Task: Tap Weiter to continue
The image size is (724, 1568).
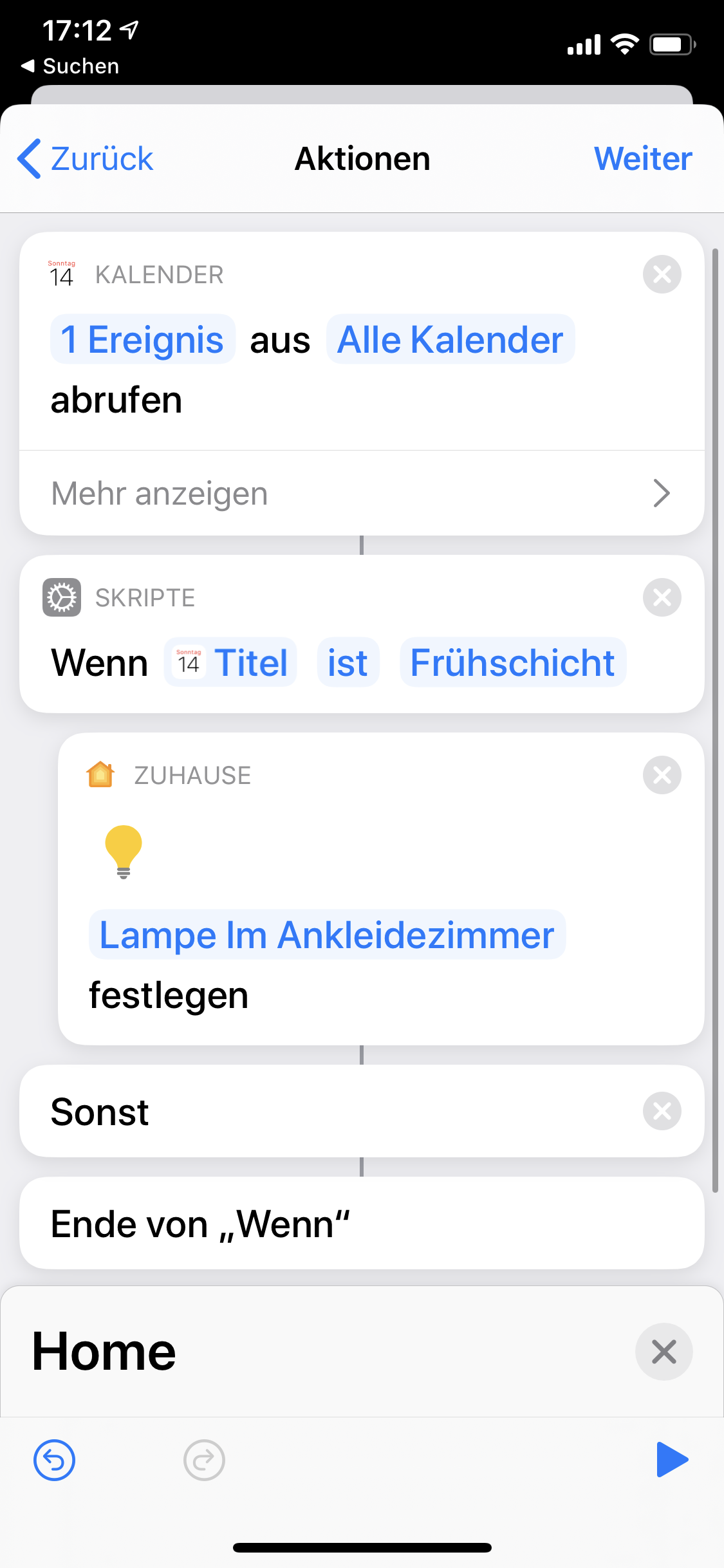Action: coord(642,159)
